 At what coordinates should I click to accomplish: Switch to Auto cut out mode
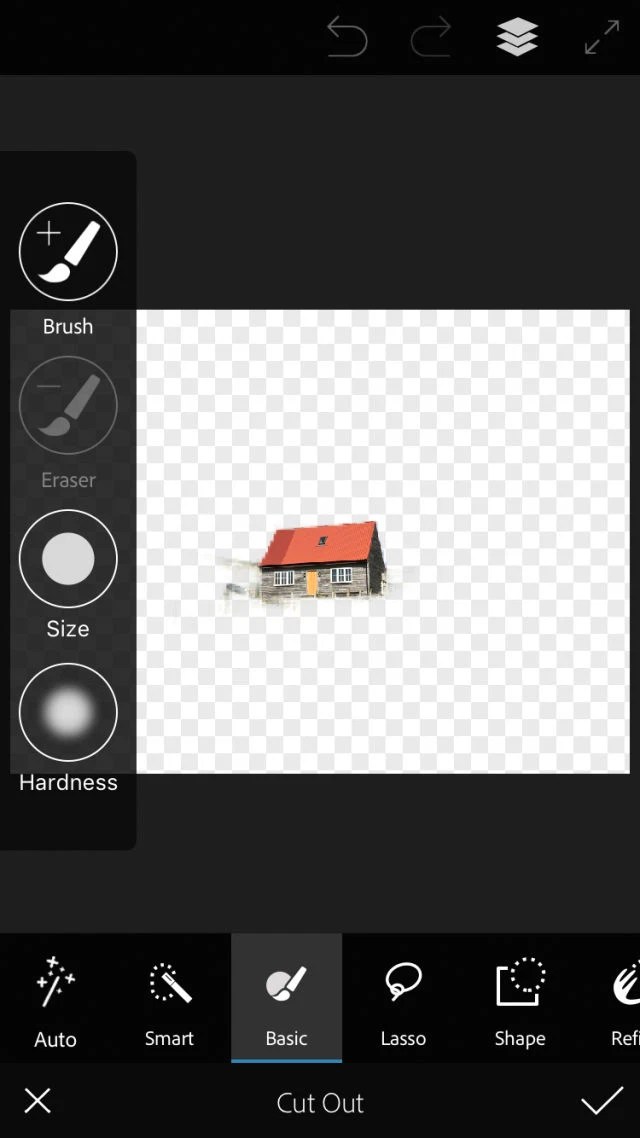[x=56, y=1000]
